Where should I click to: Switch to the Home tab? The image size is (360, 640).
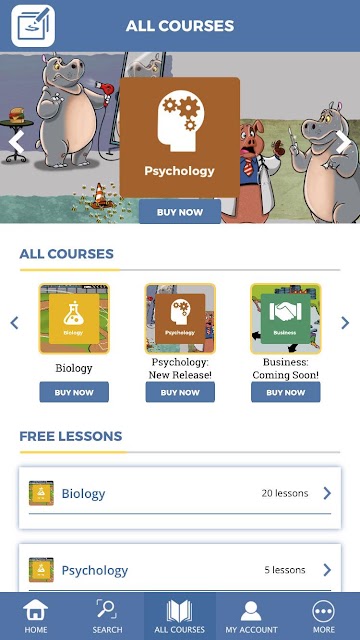point(36,616)
